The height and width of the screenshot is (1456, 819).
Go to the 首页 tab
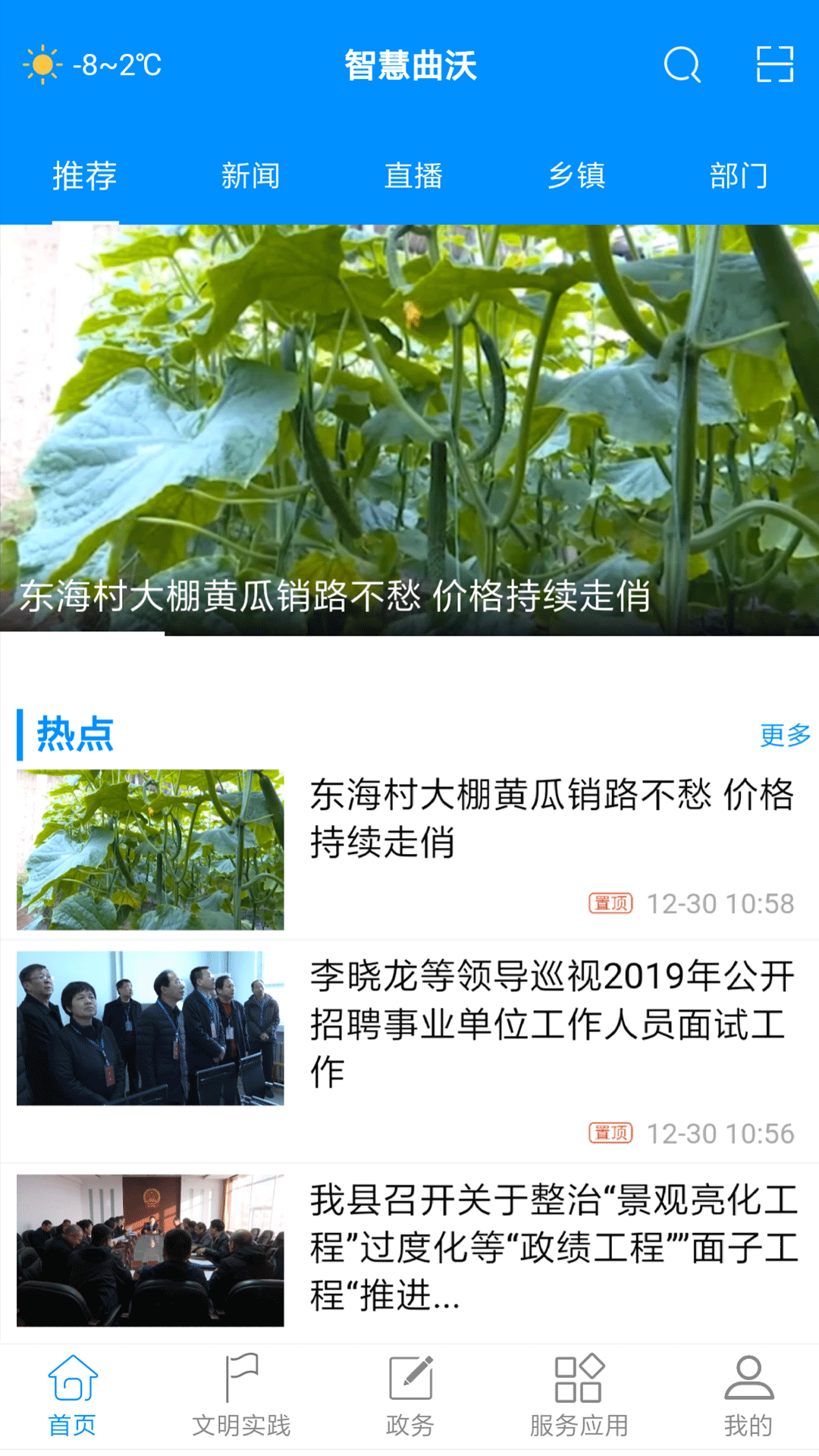coord(72,1395)
